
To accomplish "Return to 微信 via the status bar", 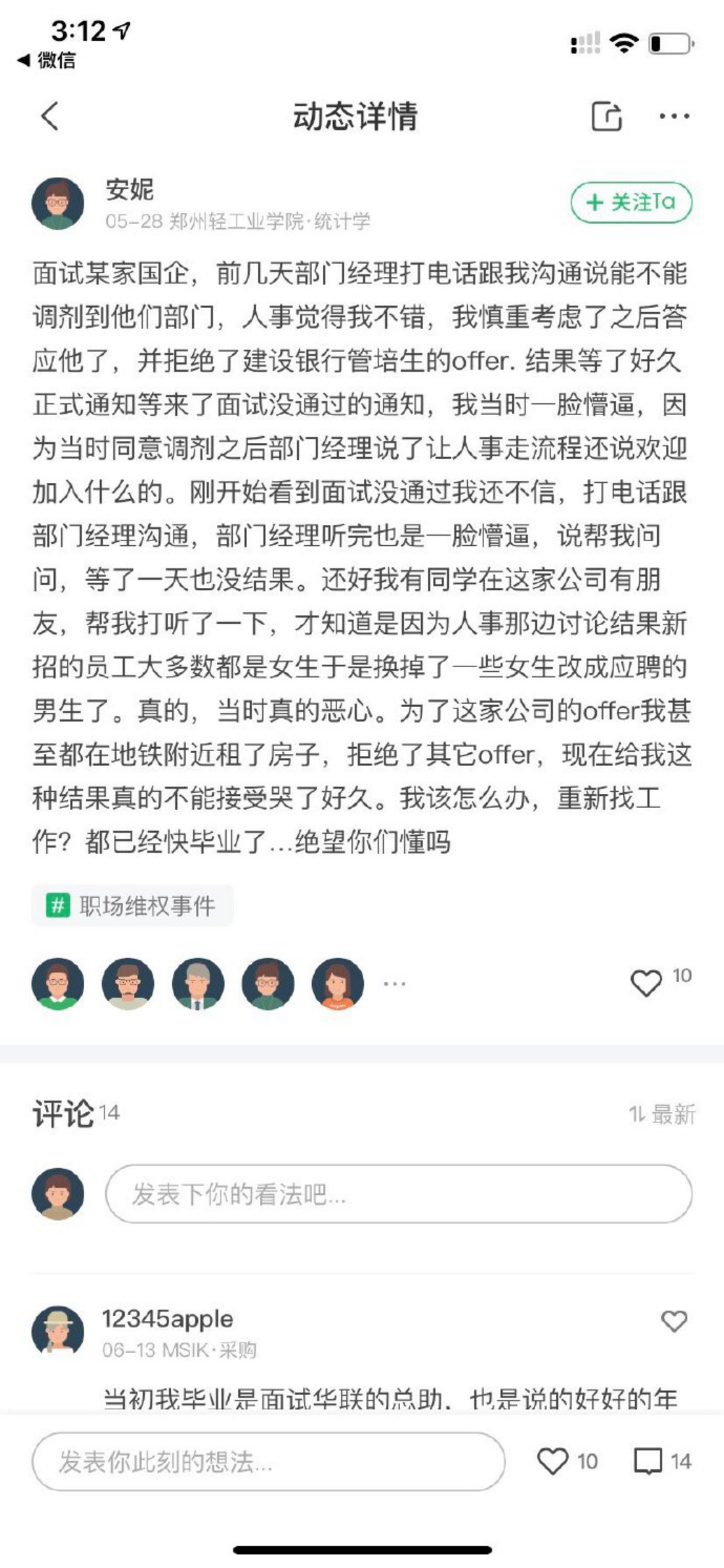I will click(46, 60).
